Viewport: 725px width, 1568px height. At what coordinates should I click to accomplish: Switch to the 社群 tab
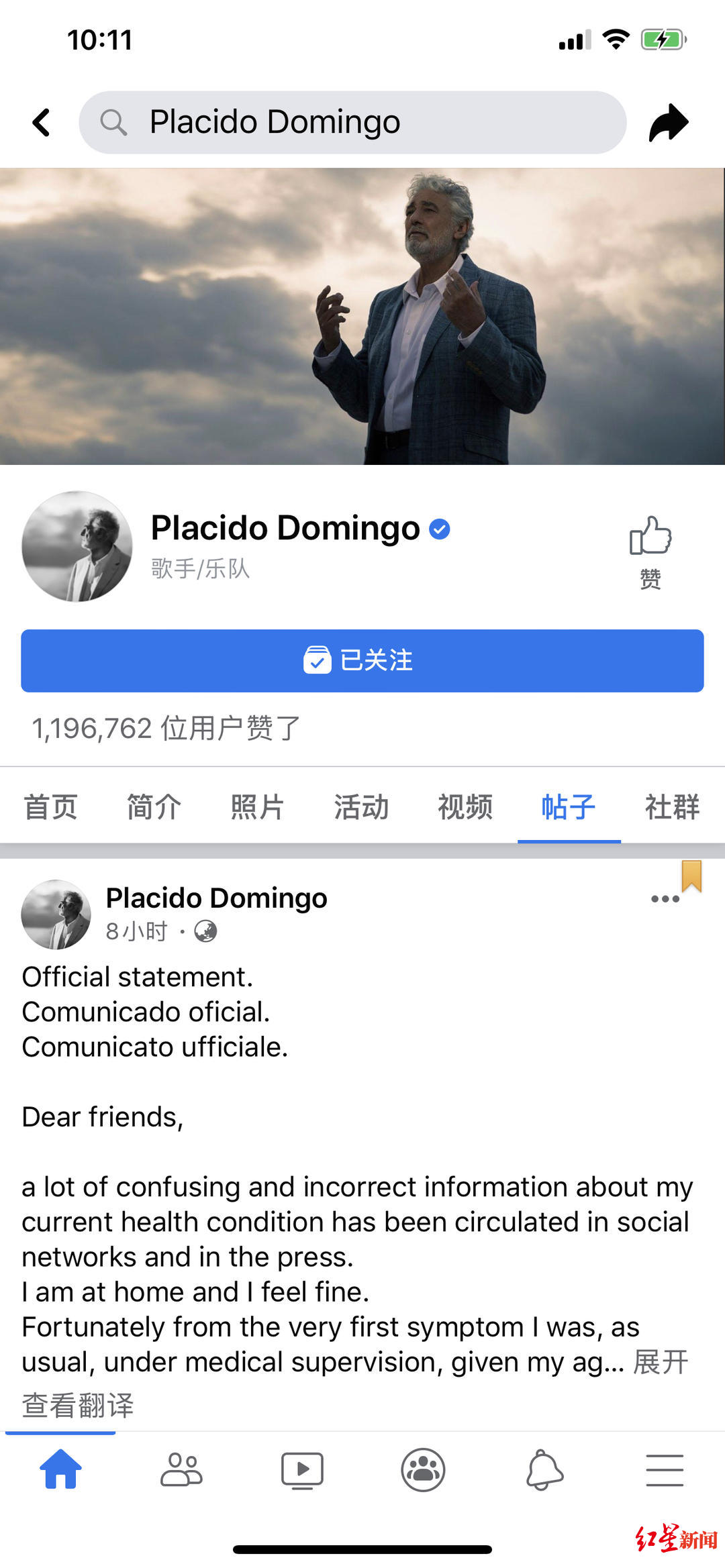[671, 806]
